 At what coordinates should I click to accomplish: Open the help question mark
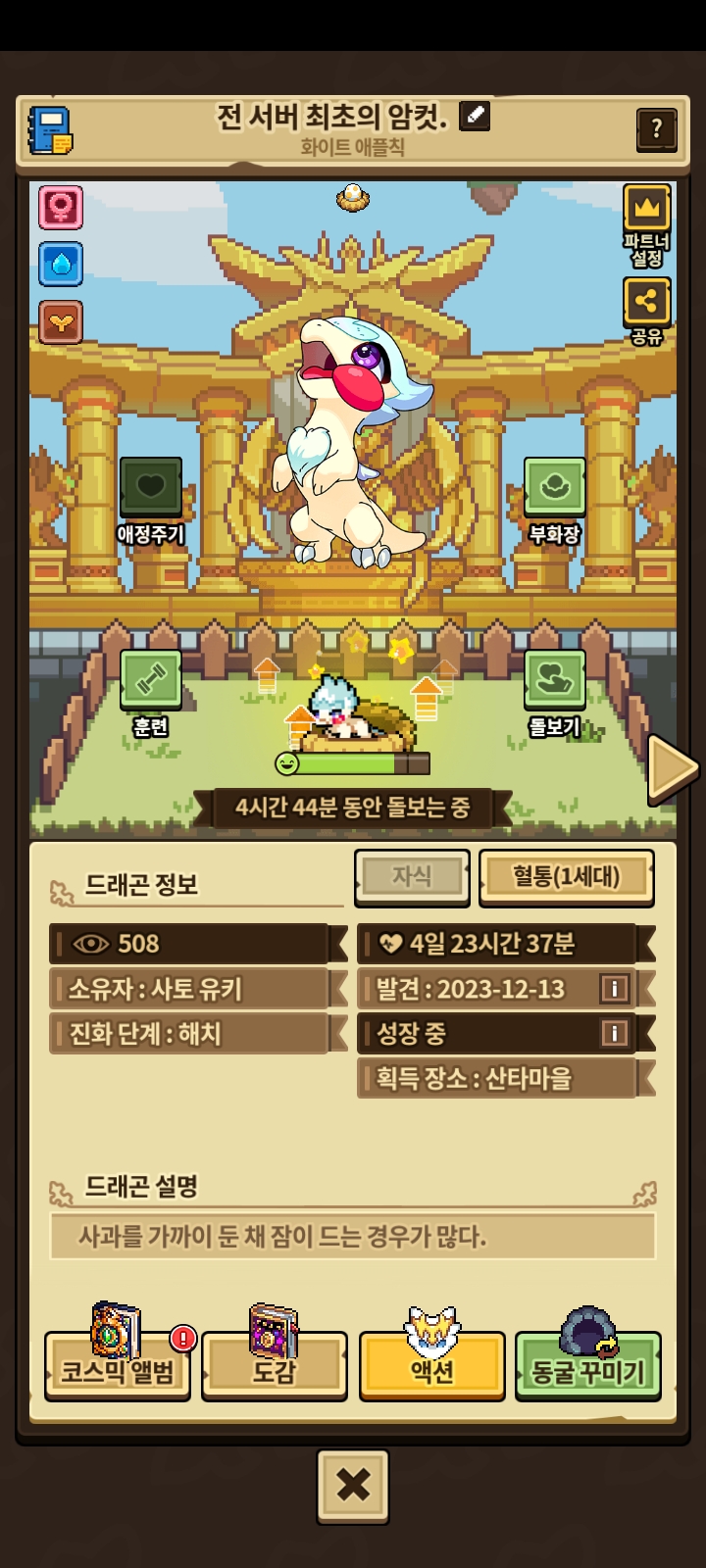[x=656, y=128]
